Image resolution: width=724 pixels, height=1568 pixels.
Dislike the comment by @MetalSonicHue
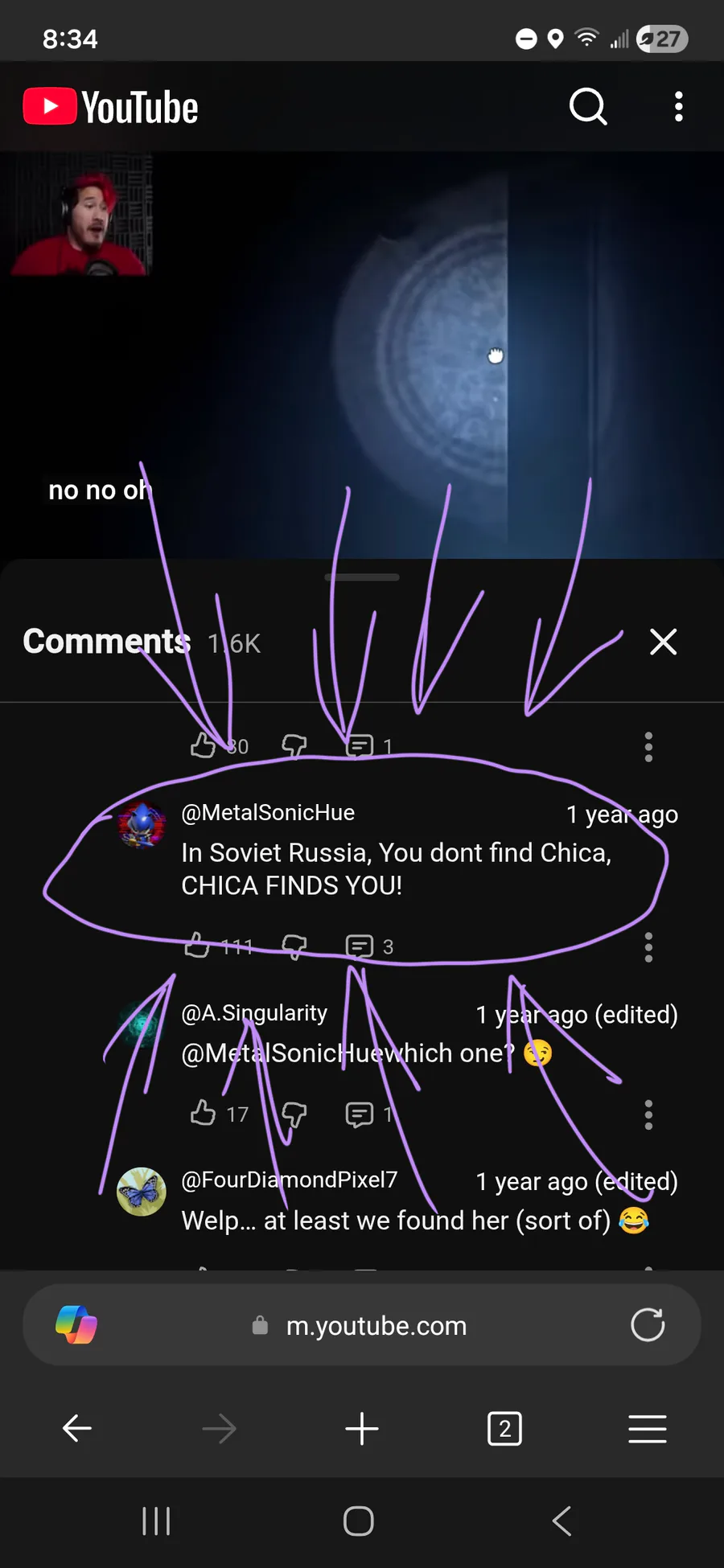tap(294, 946)
